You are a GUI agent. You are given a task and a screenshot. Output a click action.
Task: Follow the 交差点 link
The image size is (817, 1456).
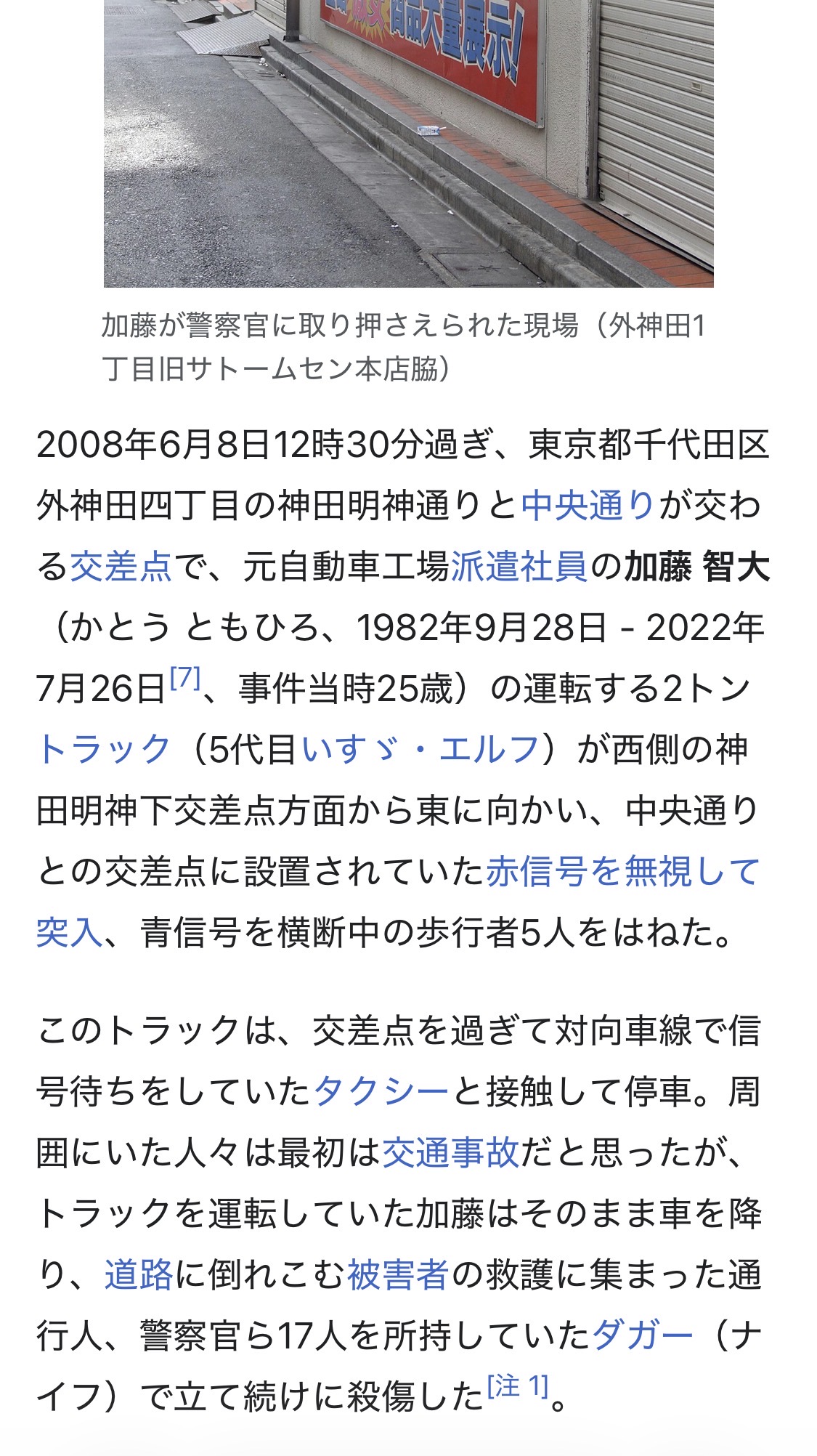point(121,567)
